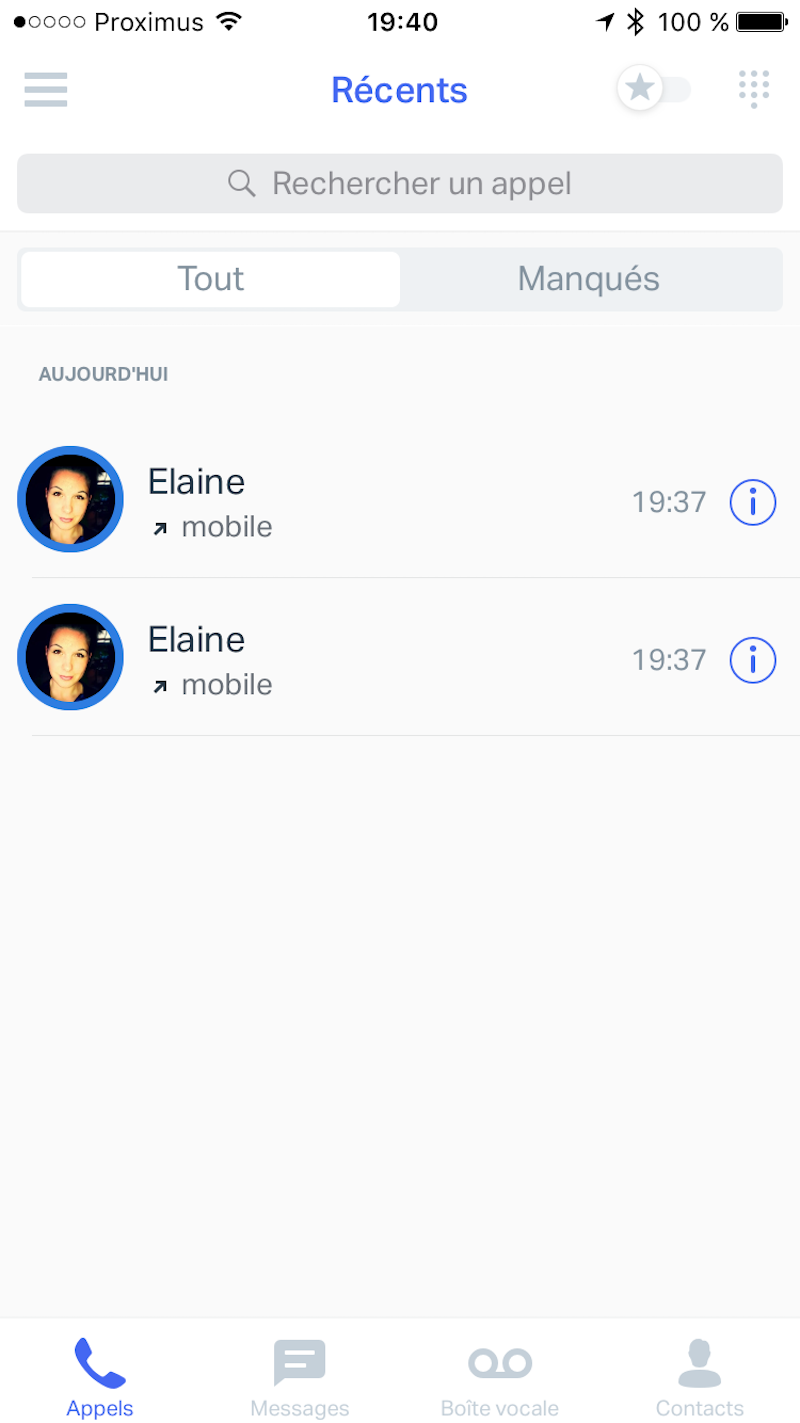Go to the Messages tab
The image size is (800, 1423).
(300, 1376)
